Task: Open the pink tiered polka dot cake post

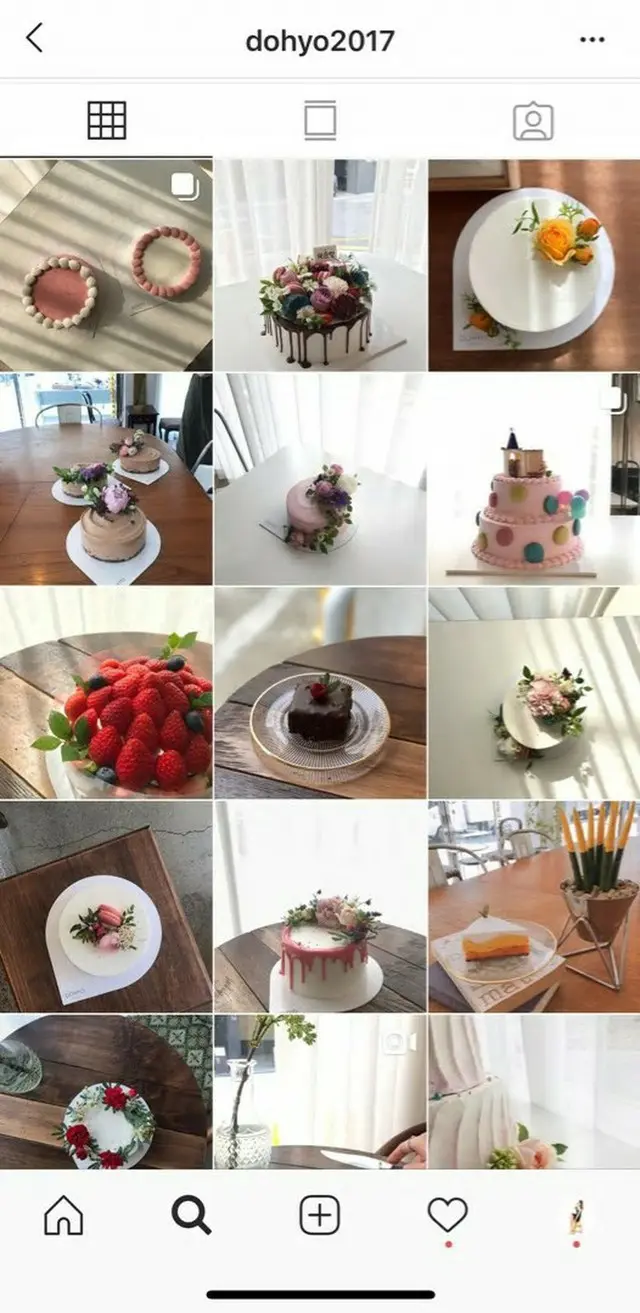Action: pos(534,479)
